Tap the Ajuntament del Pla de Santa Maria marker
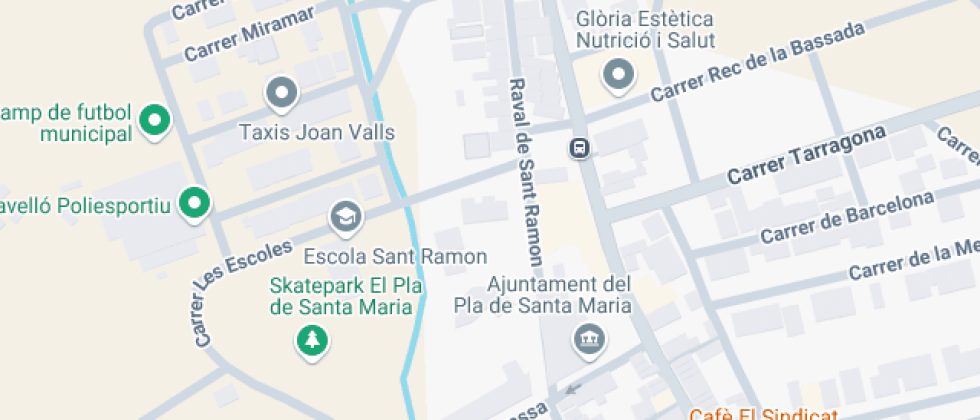 point(589,340)
